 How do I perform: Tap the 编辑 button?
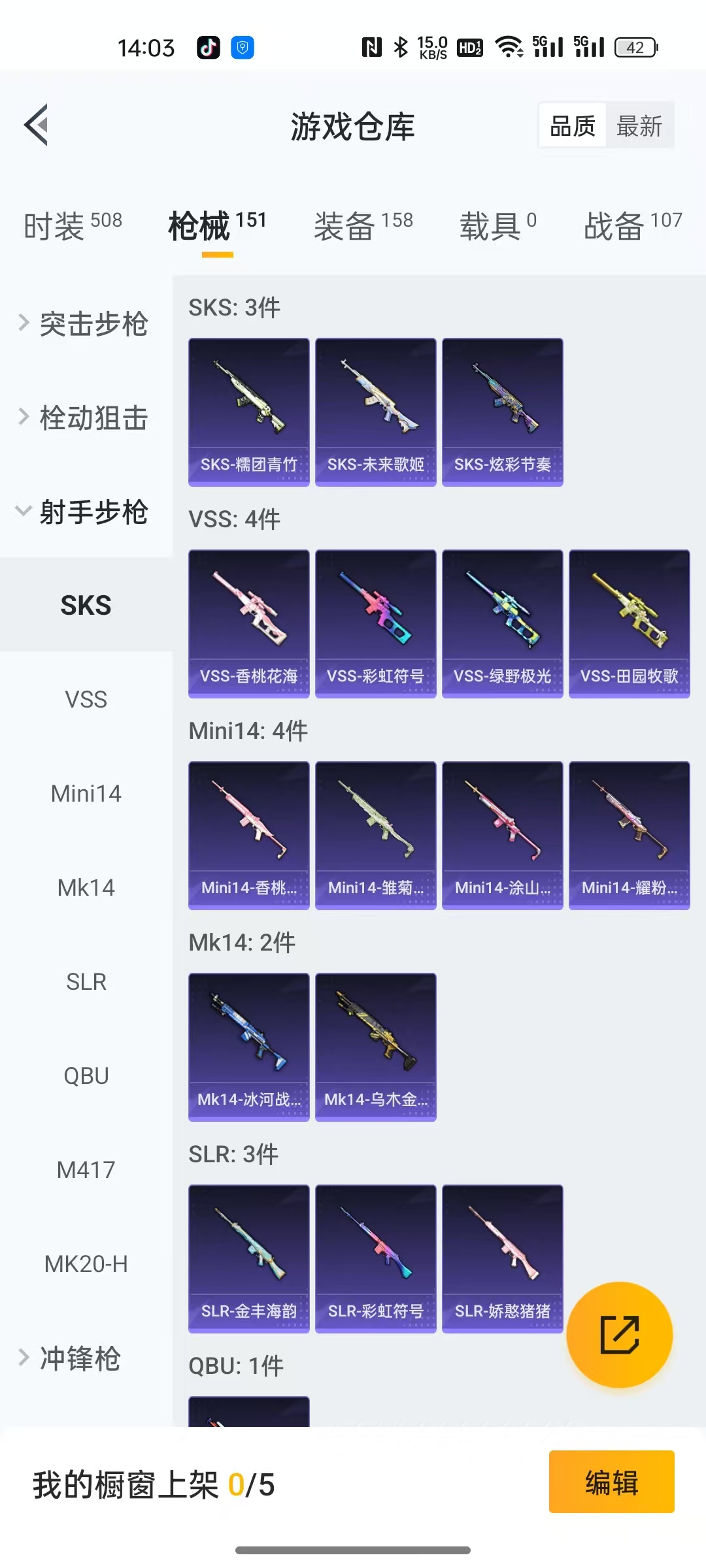pyautogui.click(x=611, y=1482)
